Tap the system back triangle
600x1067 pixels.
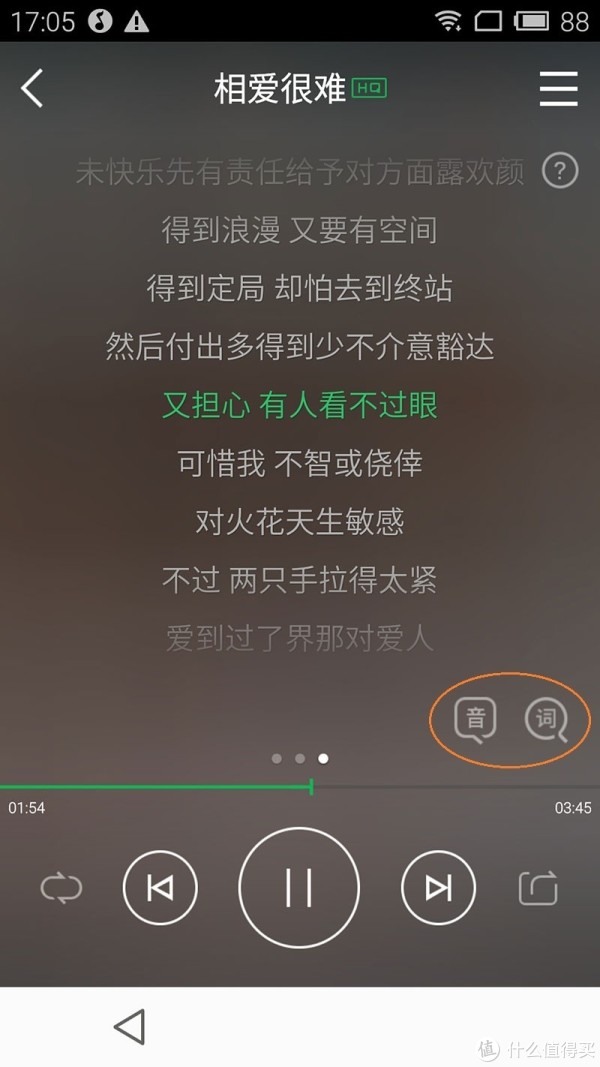pyautogui.click(x=129, y=1026)
